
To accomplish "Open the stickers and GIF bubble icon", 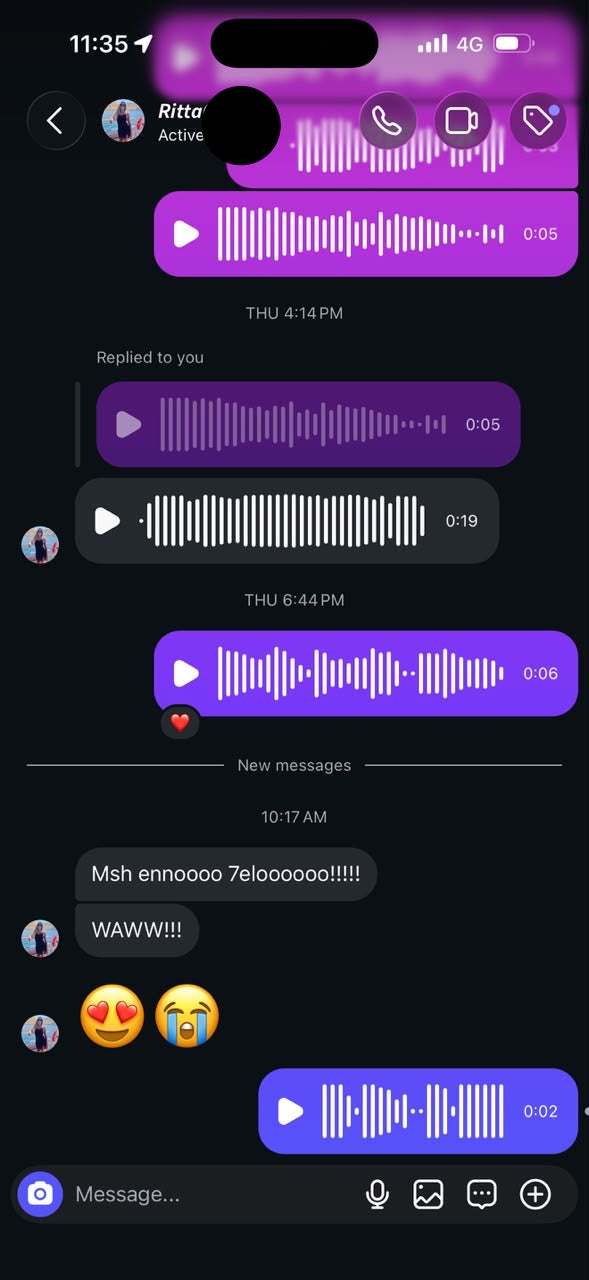I will point(482,1194).
